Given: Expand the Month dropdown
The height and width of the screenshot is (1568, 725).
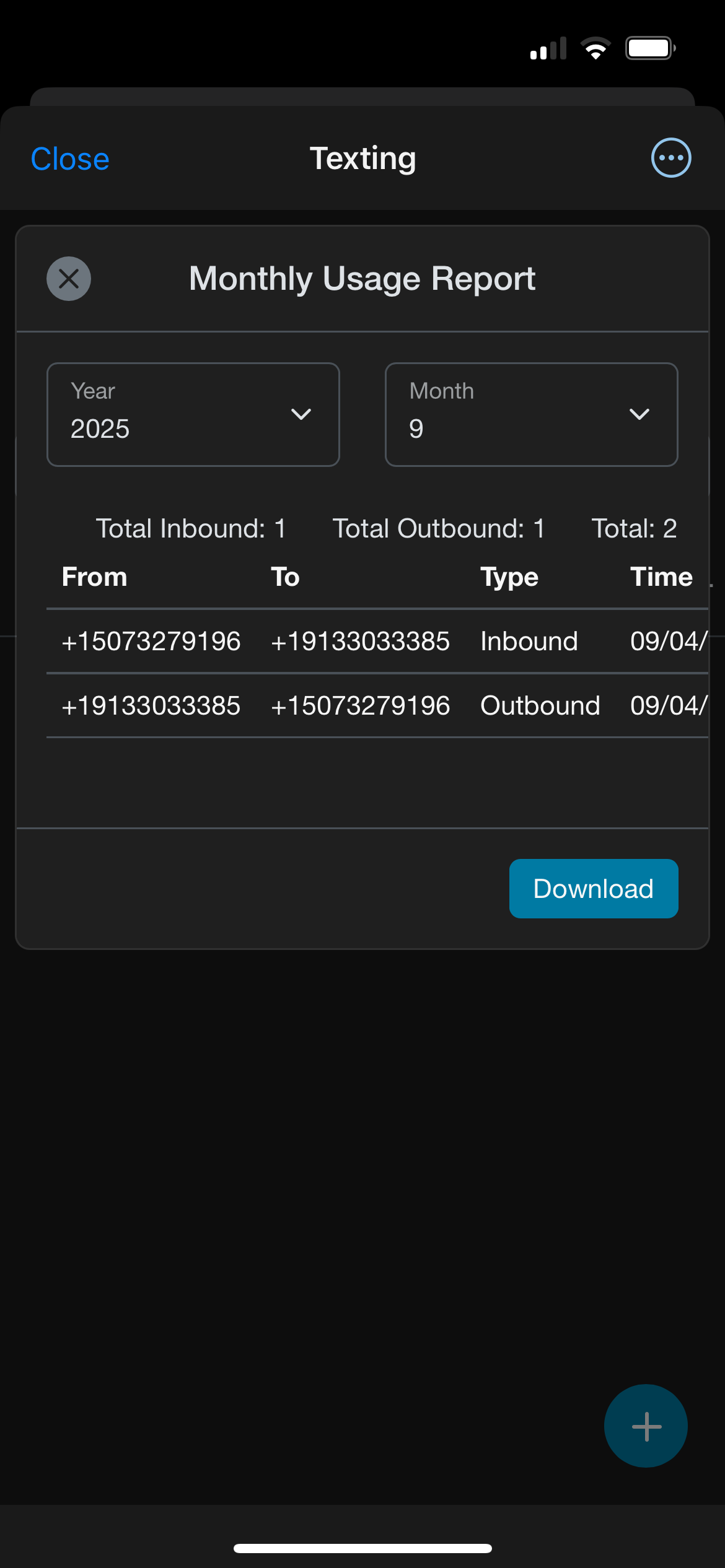Looking at the screenshot, I should click(x=532, y=414).
